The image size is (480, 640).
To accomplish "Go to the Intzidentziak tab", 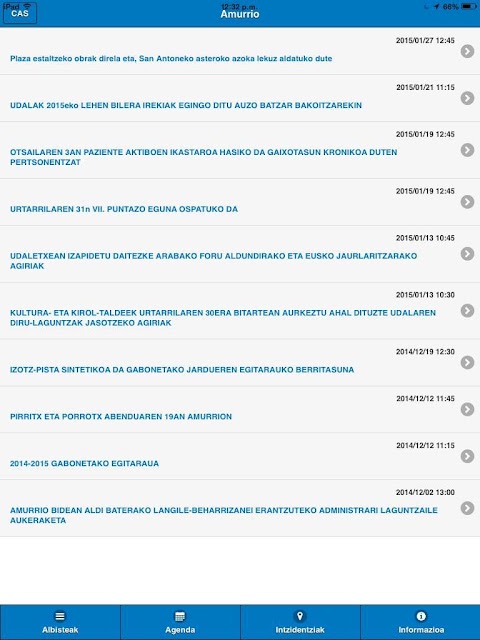I will 300,622.
